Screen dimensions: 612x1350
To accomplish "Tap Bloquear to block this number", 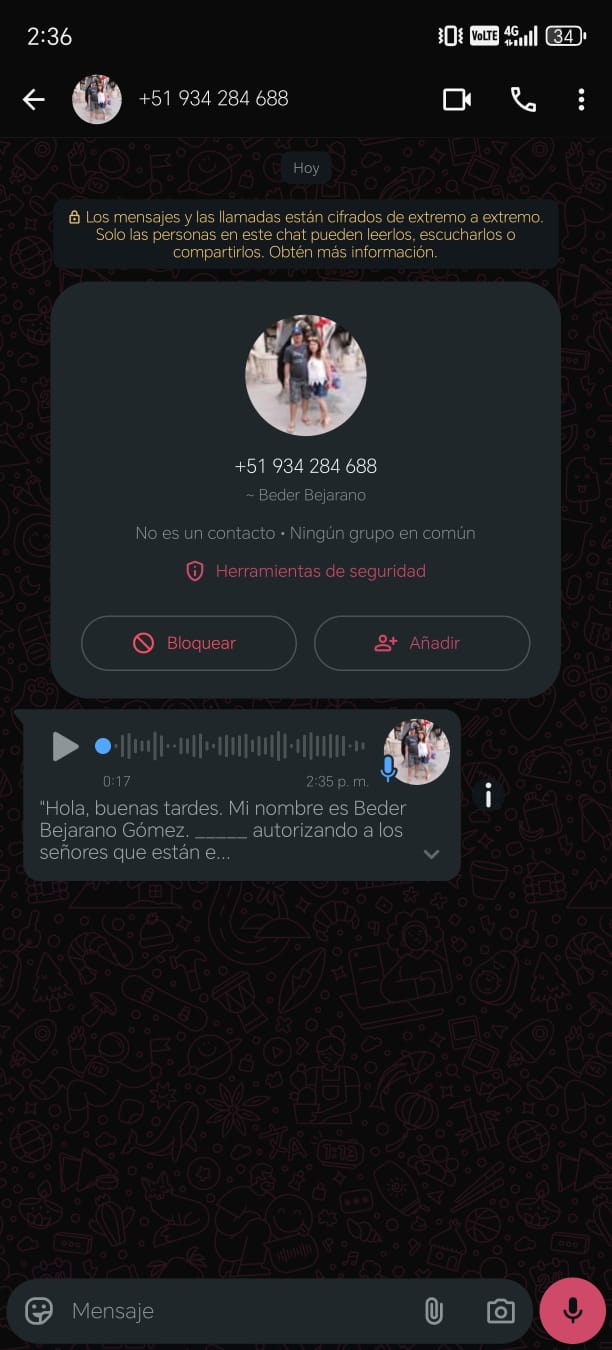I will point(189,643).
